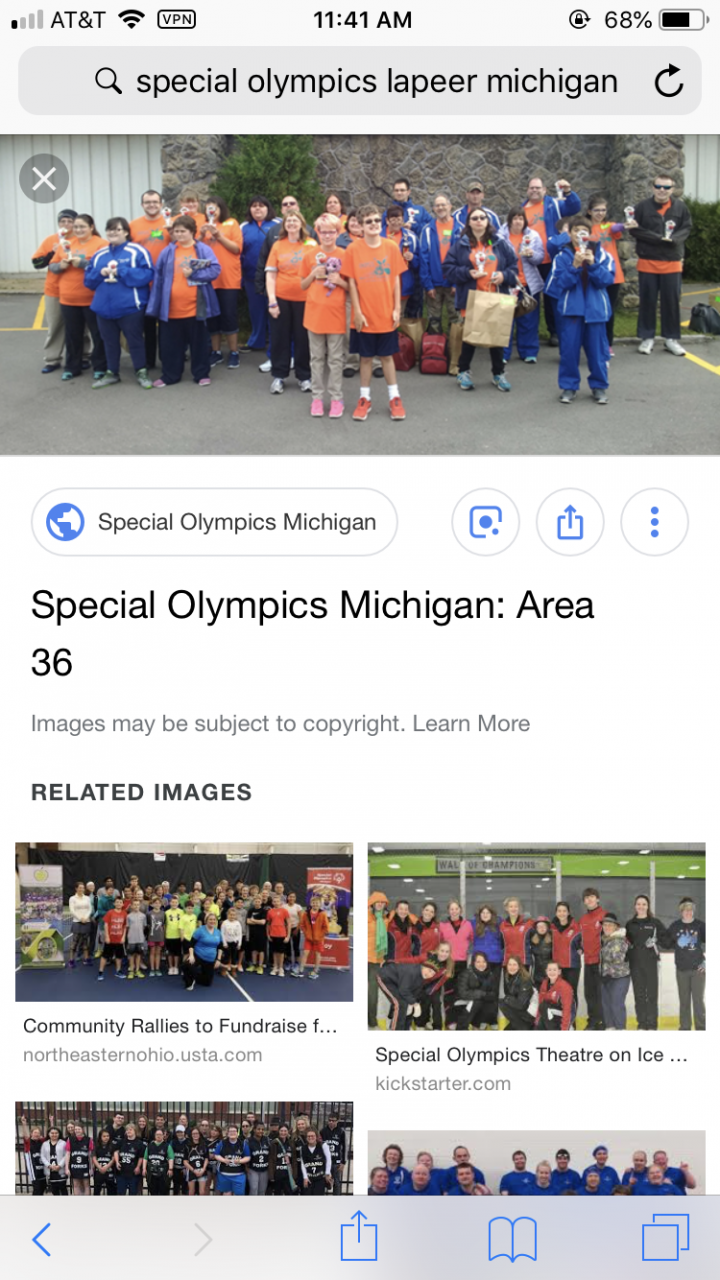720x1280 pixels.
Task: Open the related image of players in black jerseys
Action: tap(184, 1148)
